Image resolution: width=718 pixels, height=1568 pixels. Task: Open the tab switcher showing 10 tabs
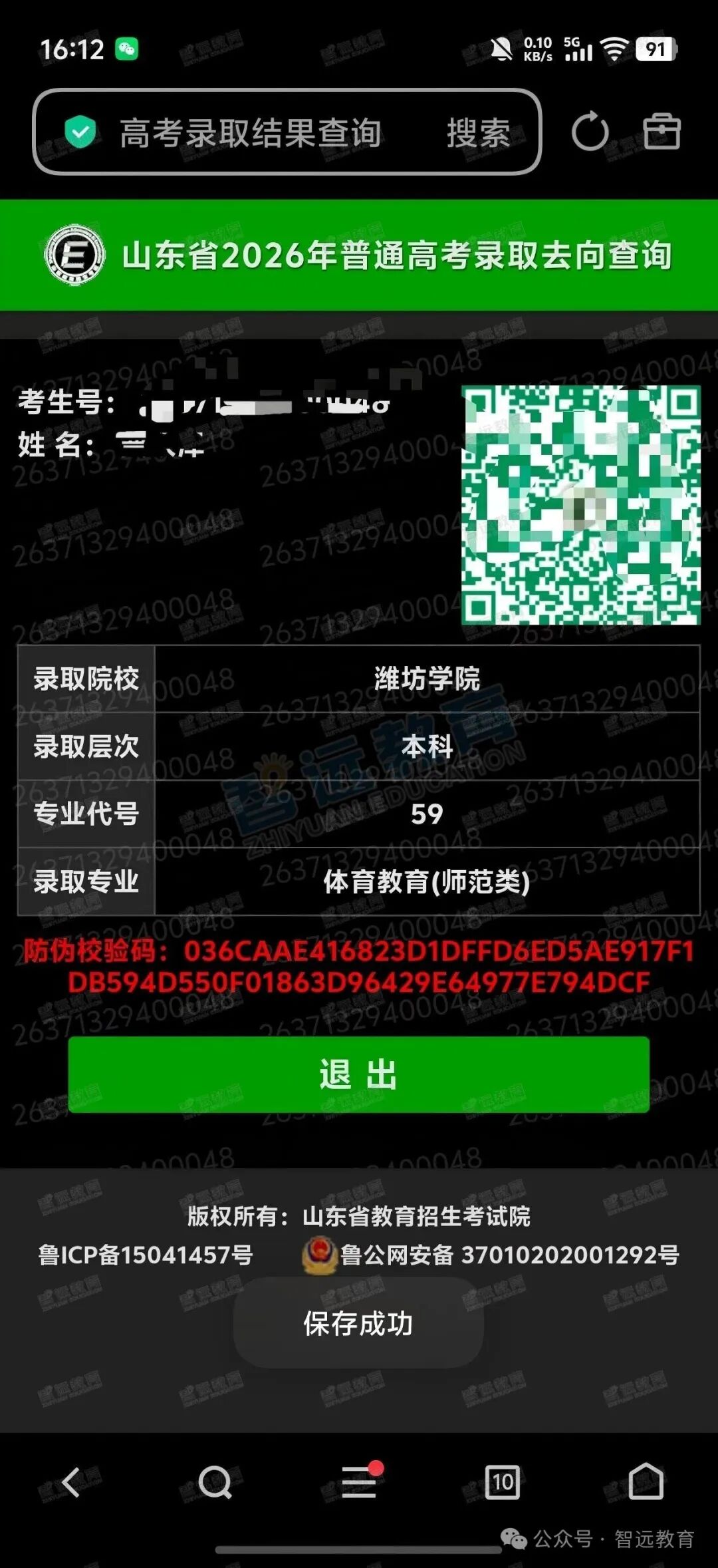pos(503,1482)
